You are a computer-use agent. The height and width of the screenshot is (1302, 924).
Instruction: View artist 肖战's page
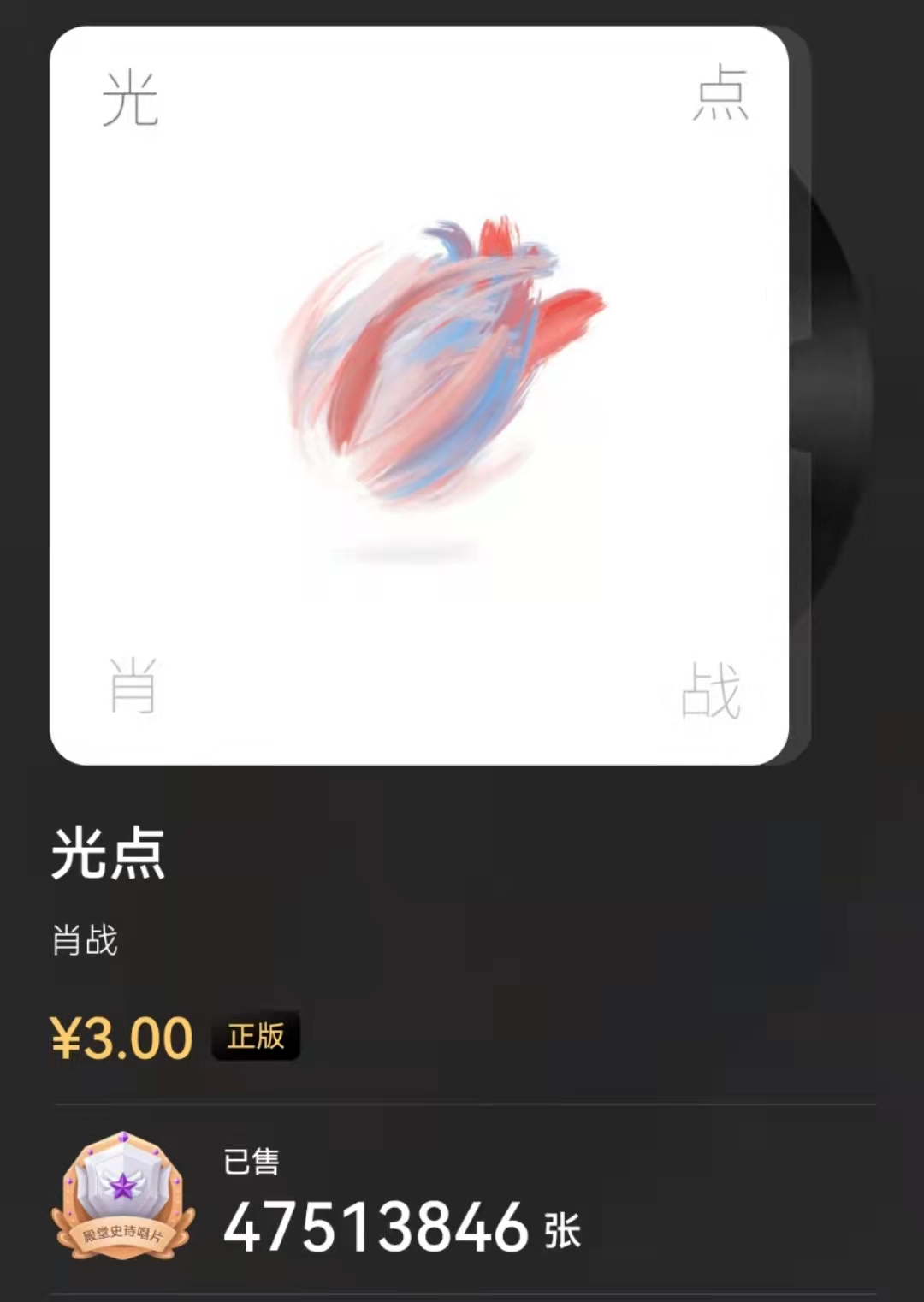pyautogui.click(x=85, y=941)
